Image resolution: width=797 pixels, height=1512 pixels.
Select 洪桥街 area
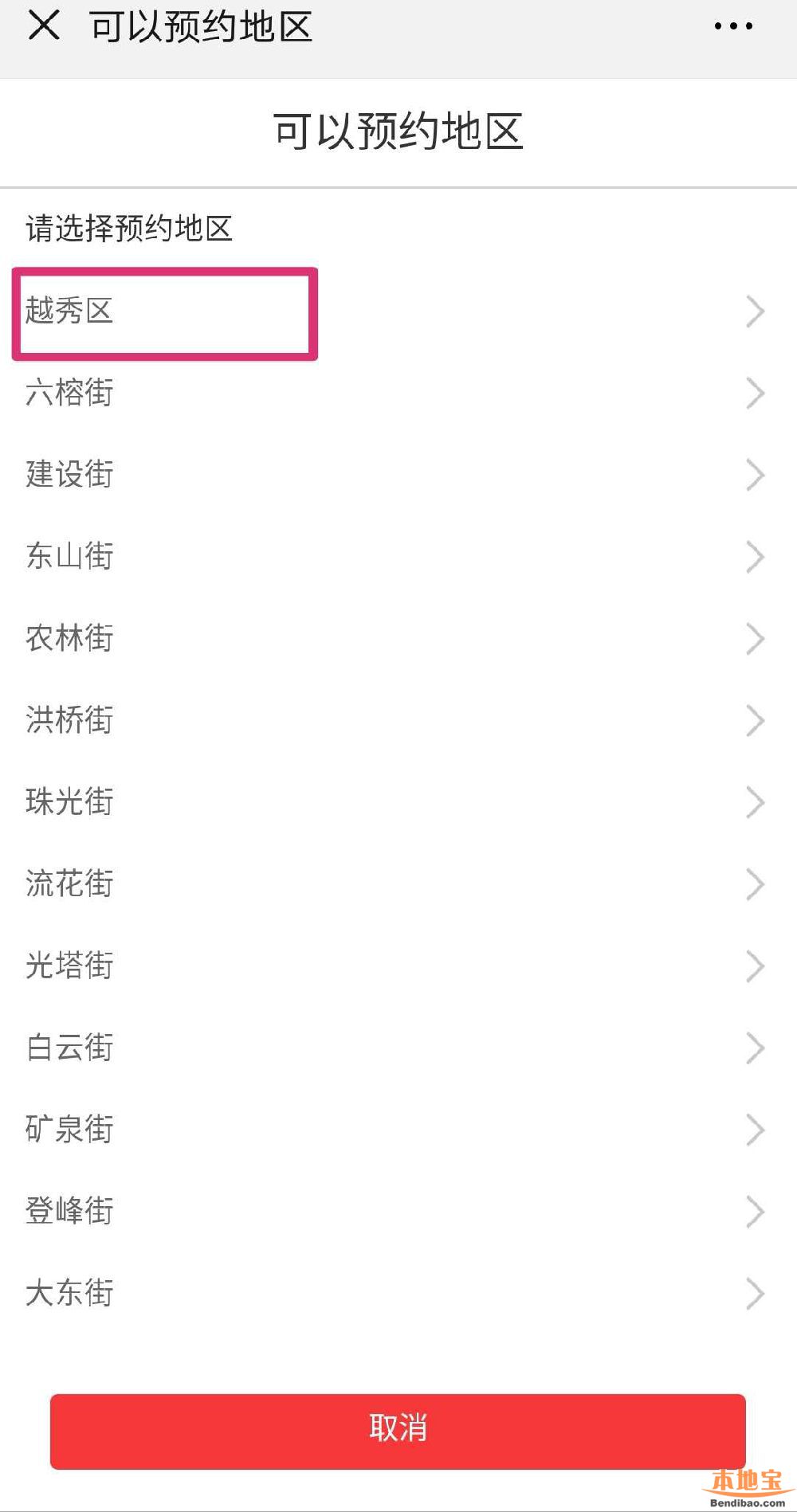click(x=398, y=721)
